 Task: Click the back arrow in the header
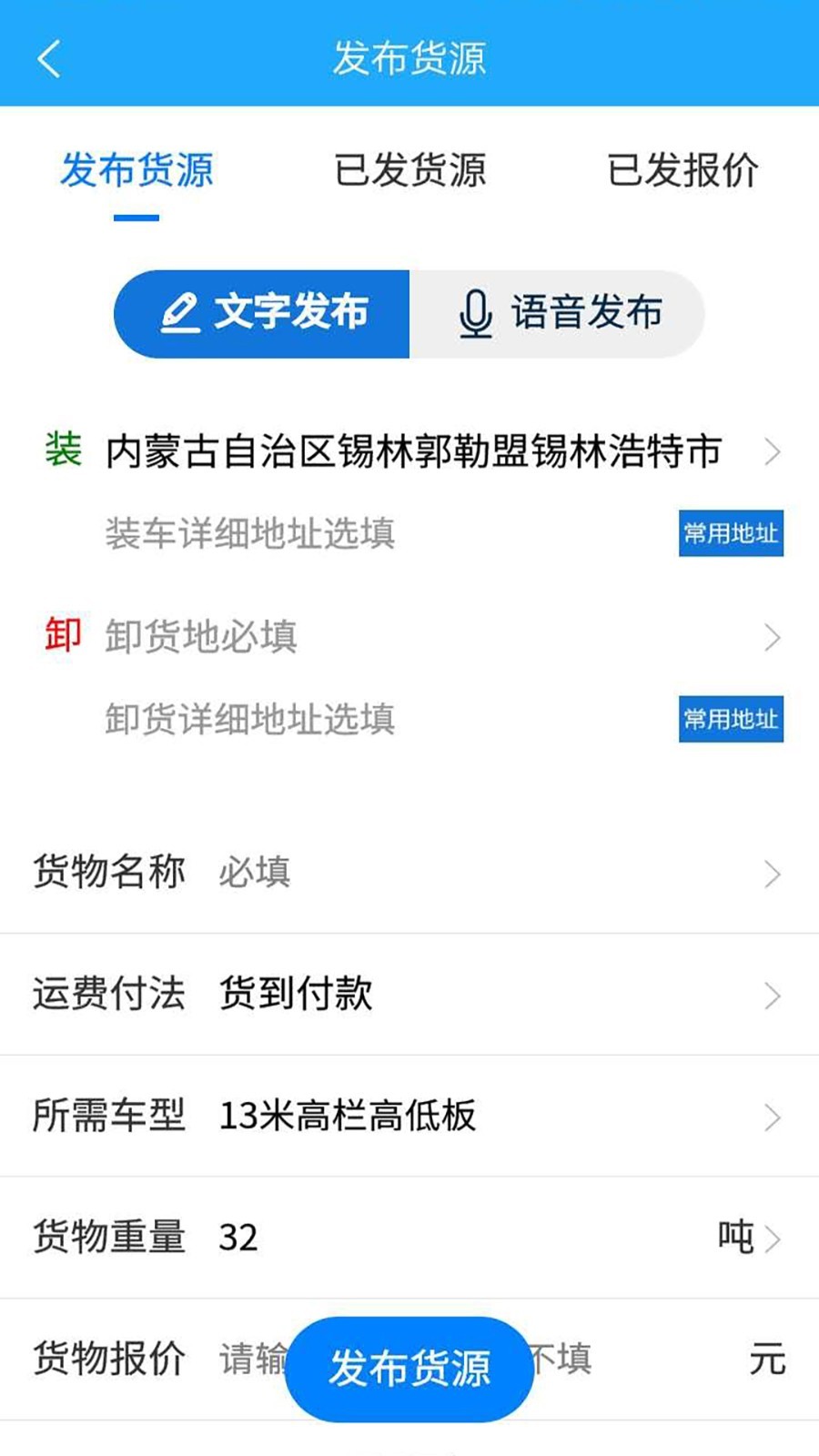[x=47, y=57]
